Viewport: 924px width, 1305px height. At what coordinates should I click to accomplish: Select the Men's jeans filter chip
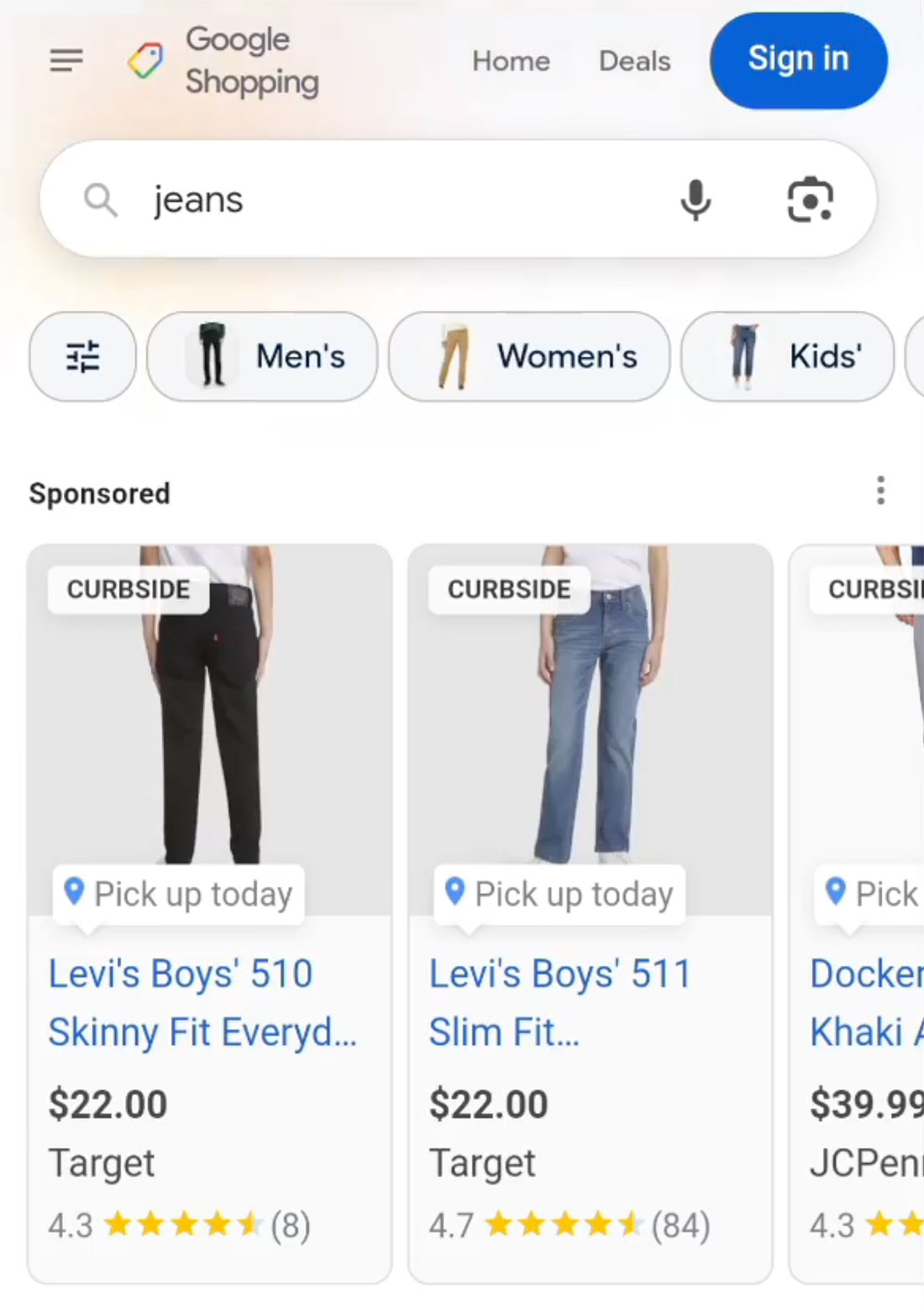click(262, 356)
